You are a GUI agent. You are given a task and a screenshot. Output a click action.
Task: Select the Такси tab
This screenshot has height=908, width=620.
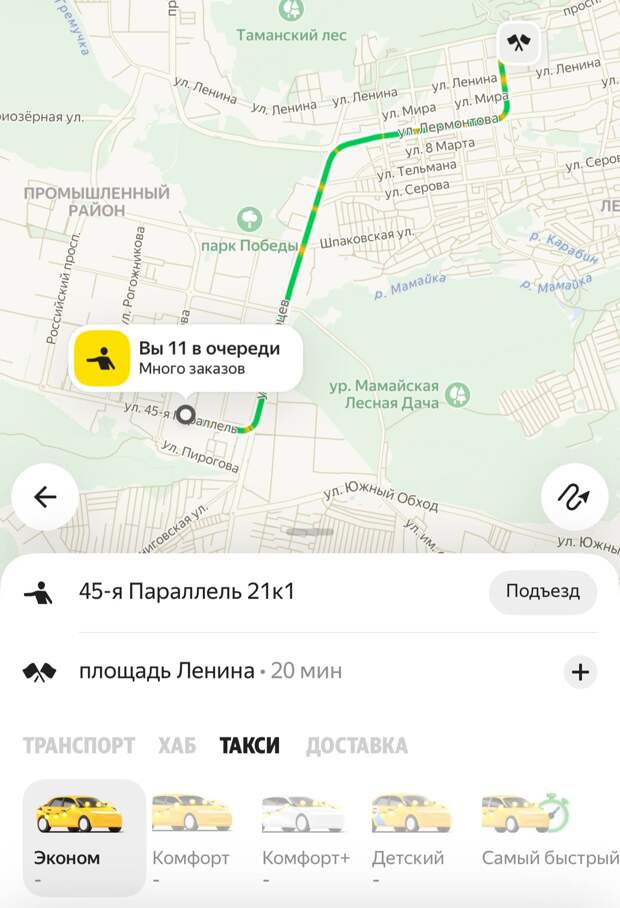(x=250, y=745)
